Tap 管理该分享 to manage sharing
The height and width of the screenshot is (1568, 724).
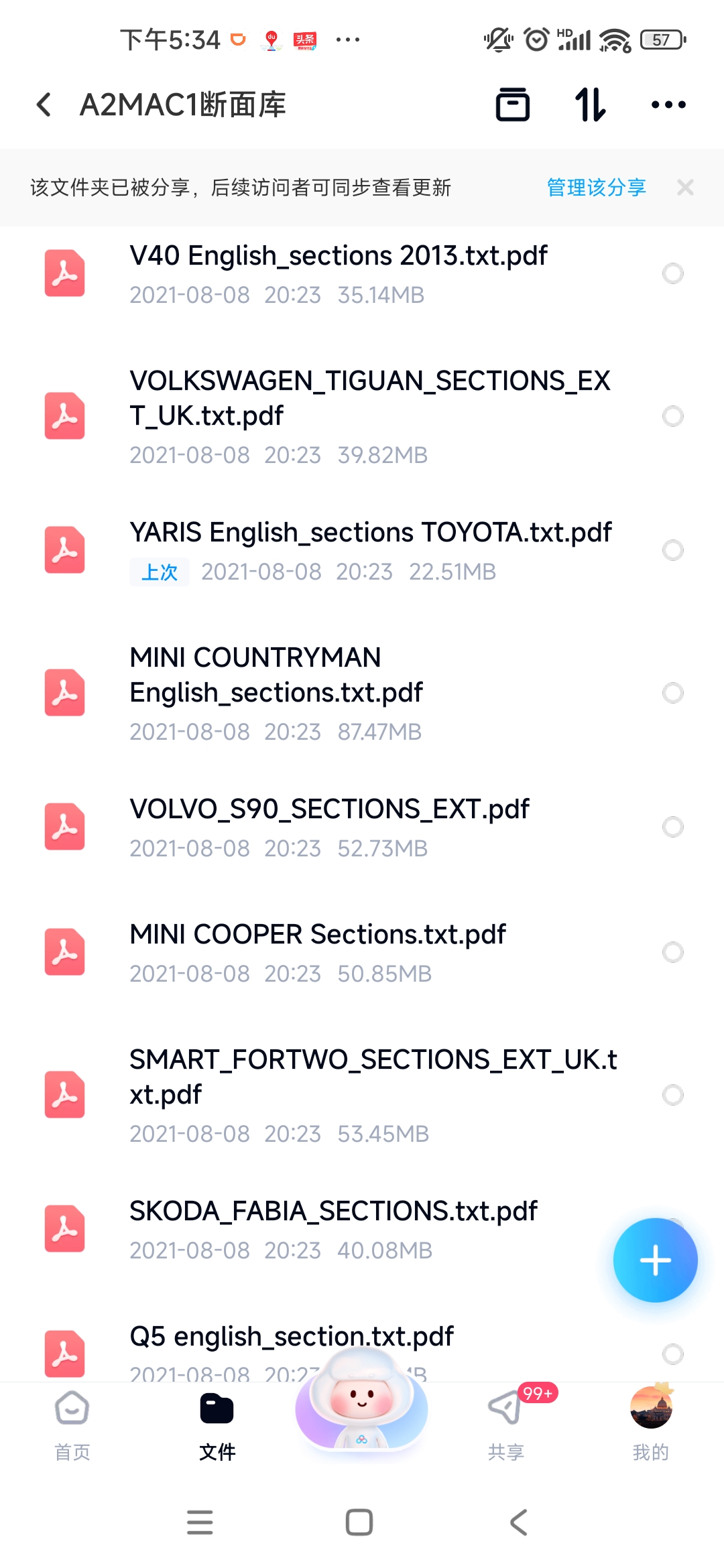[x=596, y=188]
